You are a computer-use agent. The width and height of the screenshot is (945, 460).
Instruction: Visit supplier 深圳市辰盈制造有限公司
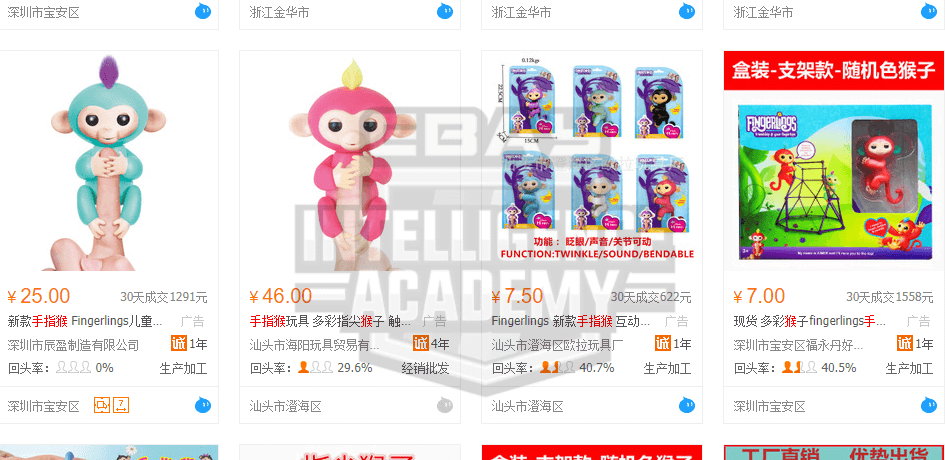click(73, 344)
